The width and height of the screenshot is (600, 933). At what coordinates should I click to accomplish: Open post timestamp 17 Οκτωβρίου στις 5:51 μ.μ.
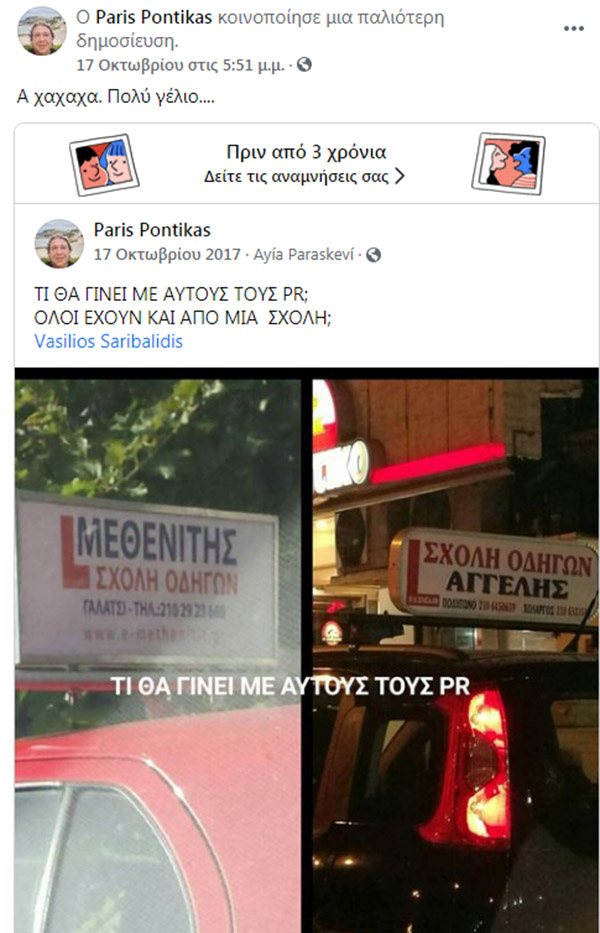(x=181, y=65)
